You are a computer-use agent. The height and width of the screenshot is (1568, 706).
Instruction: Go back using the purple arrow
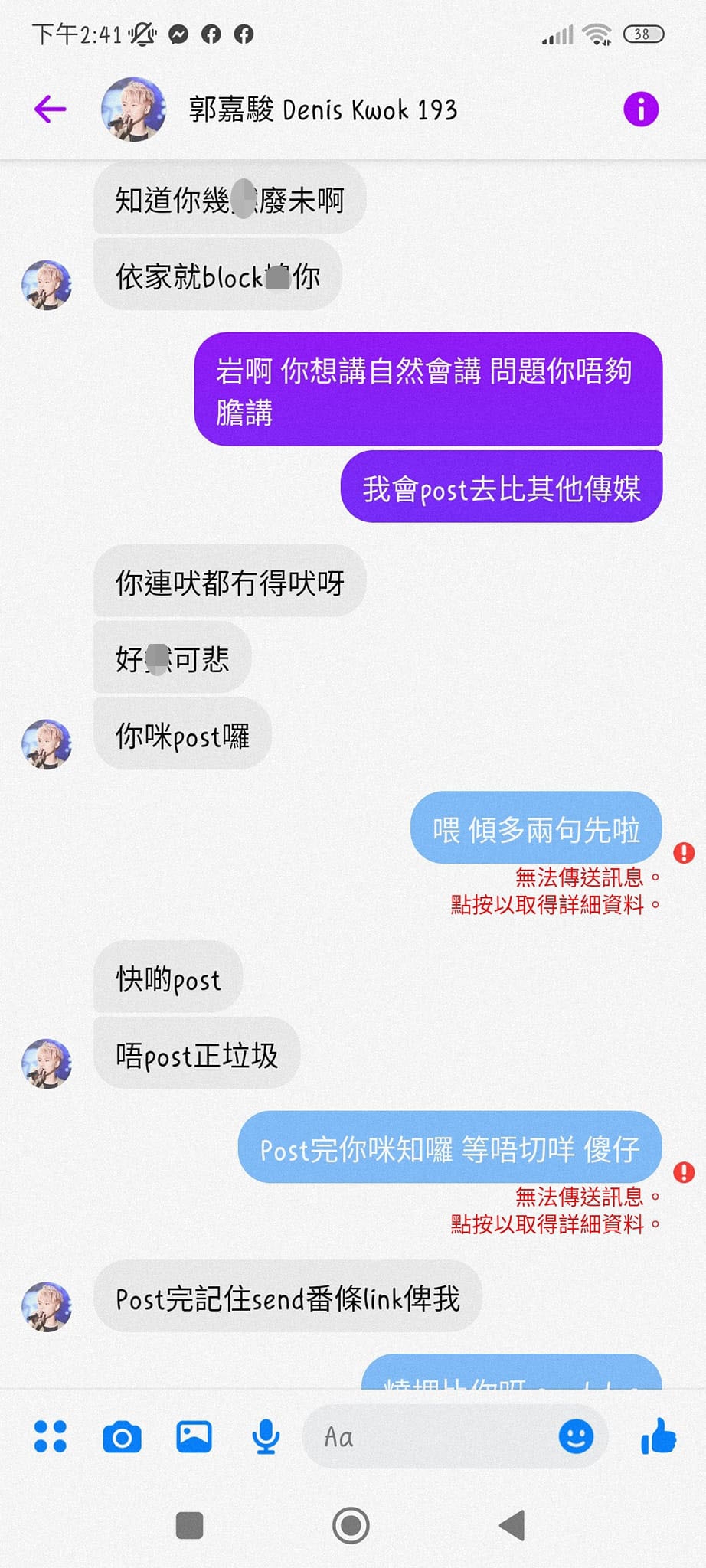point(51,109)
